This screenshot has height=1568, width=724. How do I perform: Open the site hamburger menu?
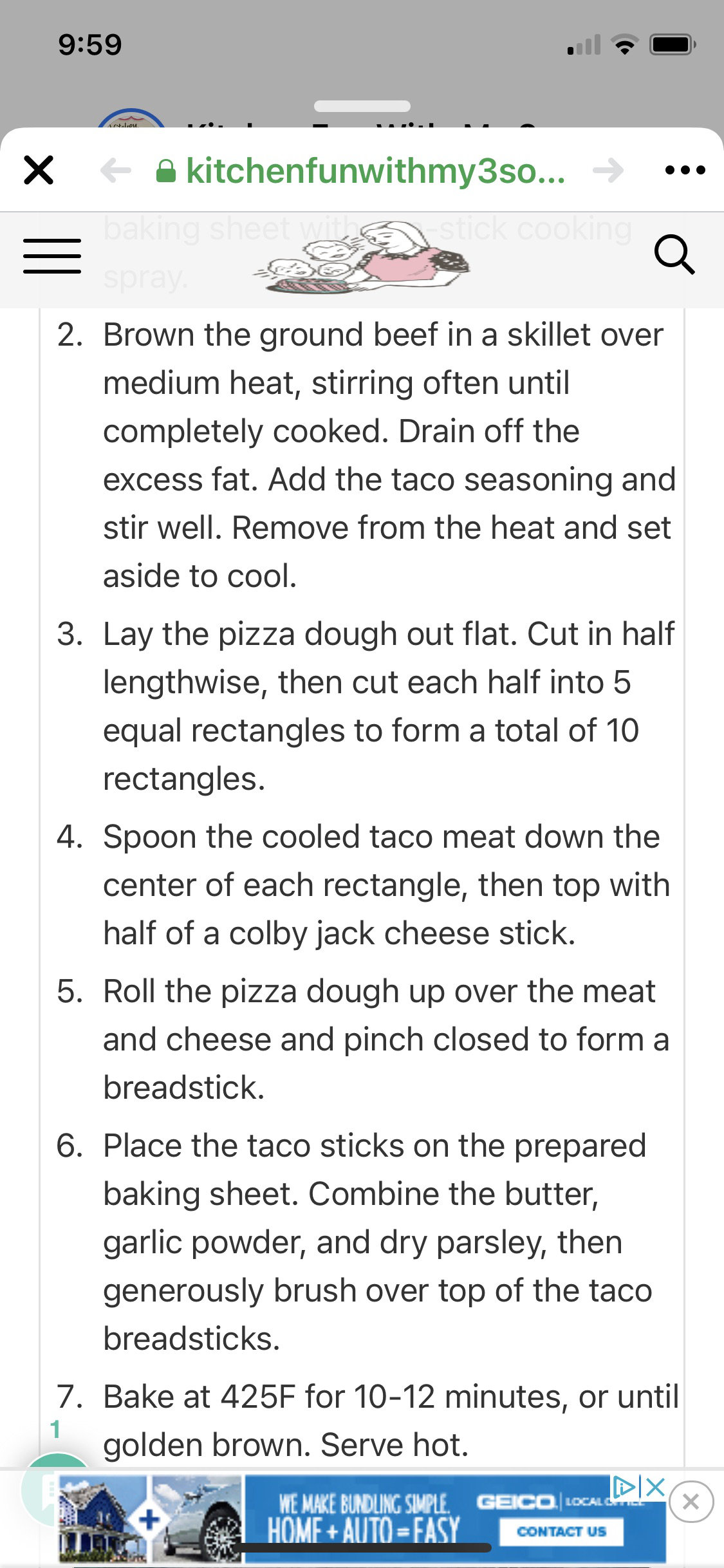tap(52, 256)
